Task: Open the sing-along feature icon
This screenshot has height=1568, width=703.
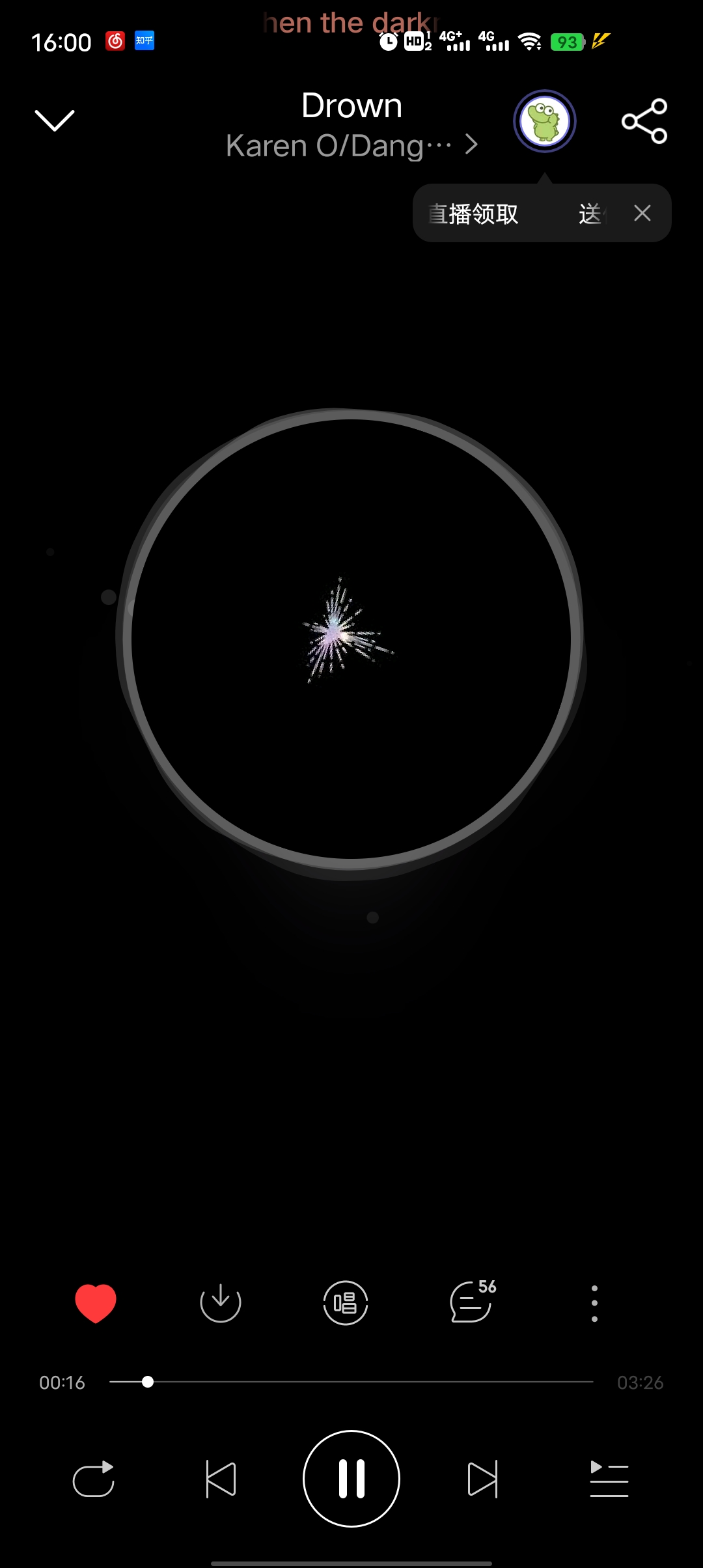Action: (x=346, y=1303)
